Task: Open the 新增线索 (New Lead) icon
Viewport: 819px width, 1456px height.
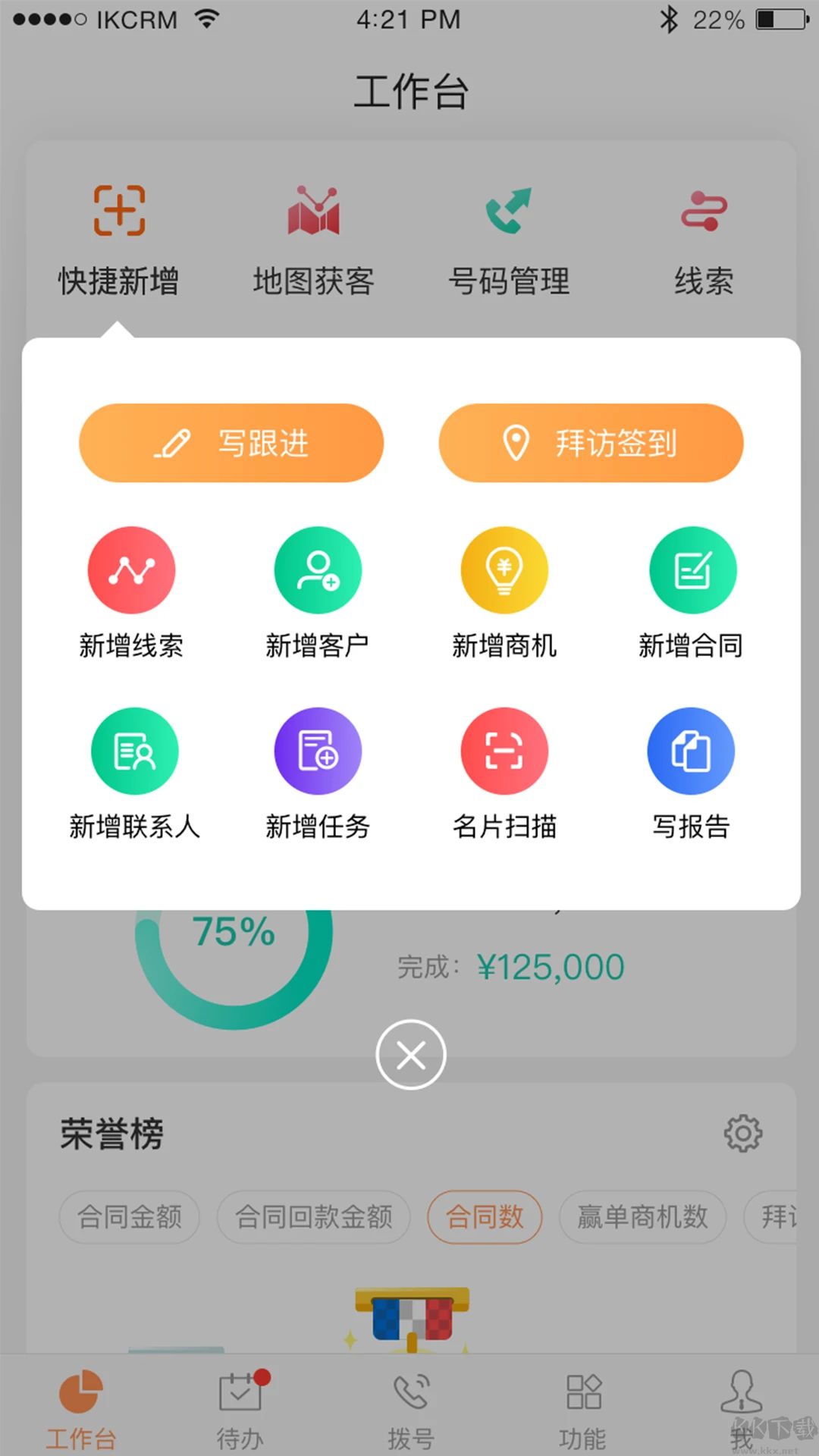Action: tap(131, 570)
